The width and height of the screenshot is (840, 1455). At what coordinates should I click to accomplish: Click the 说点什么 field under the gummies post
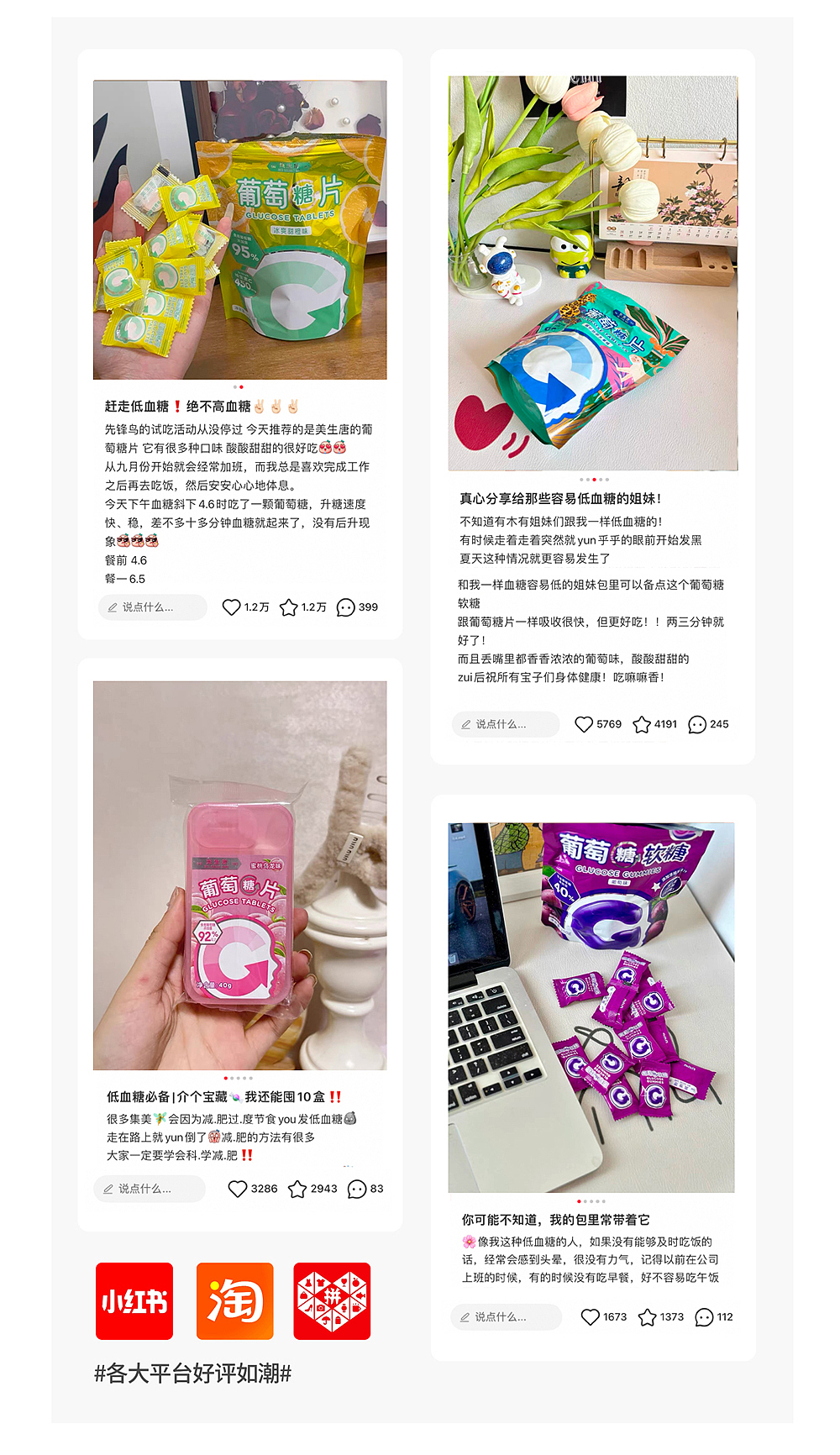[505, 1317]
